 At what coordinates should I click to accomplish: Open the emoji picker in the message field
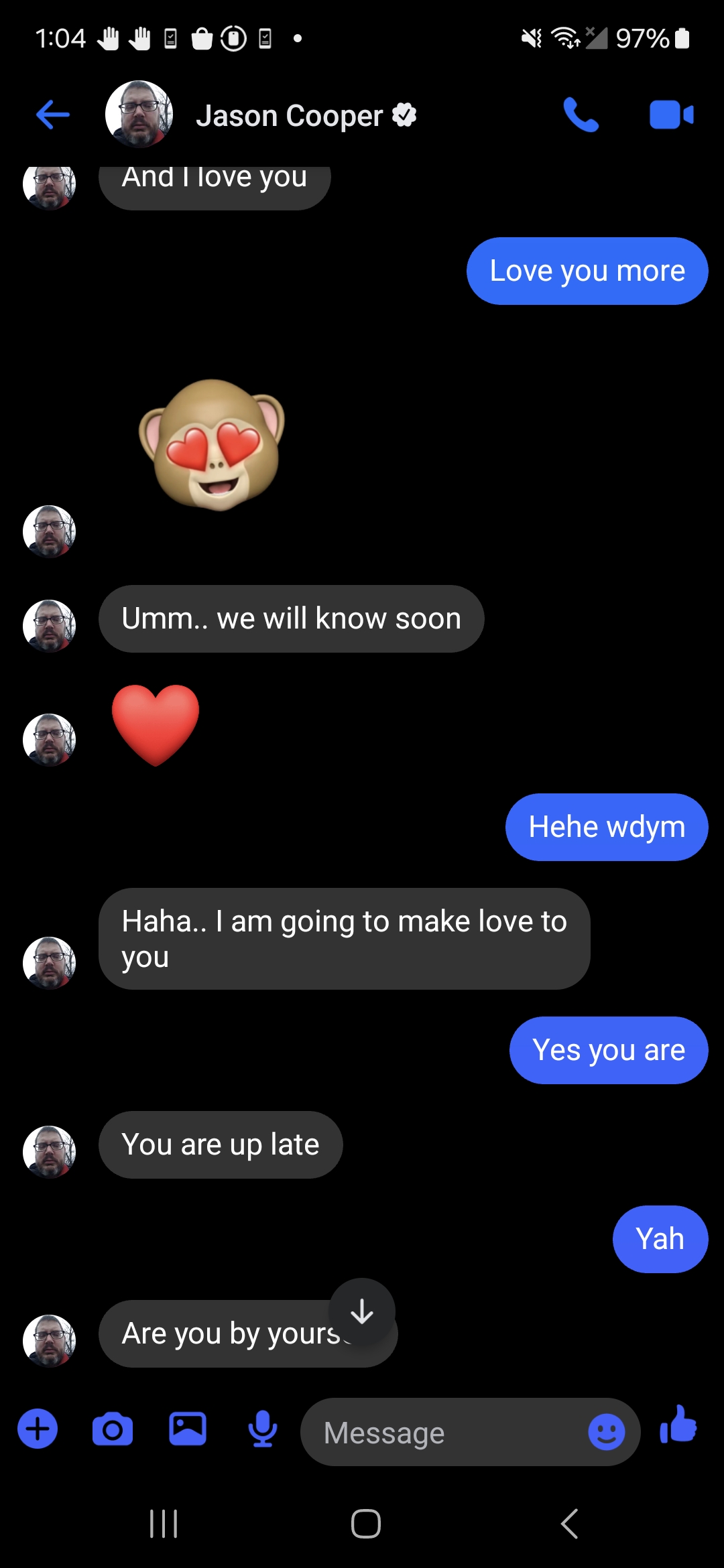[607, 1432]
